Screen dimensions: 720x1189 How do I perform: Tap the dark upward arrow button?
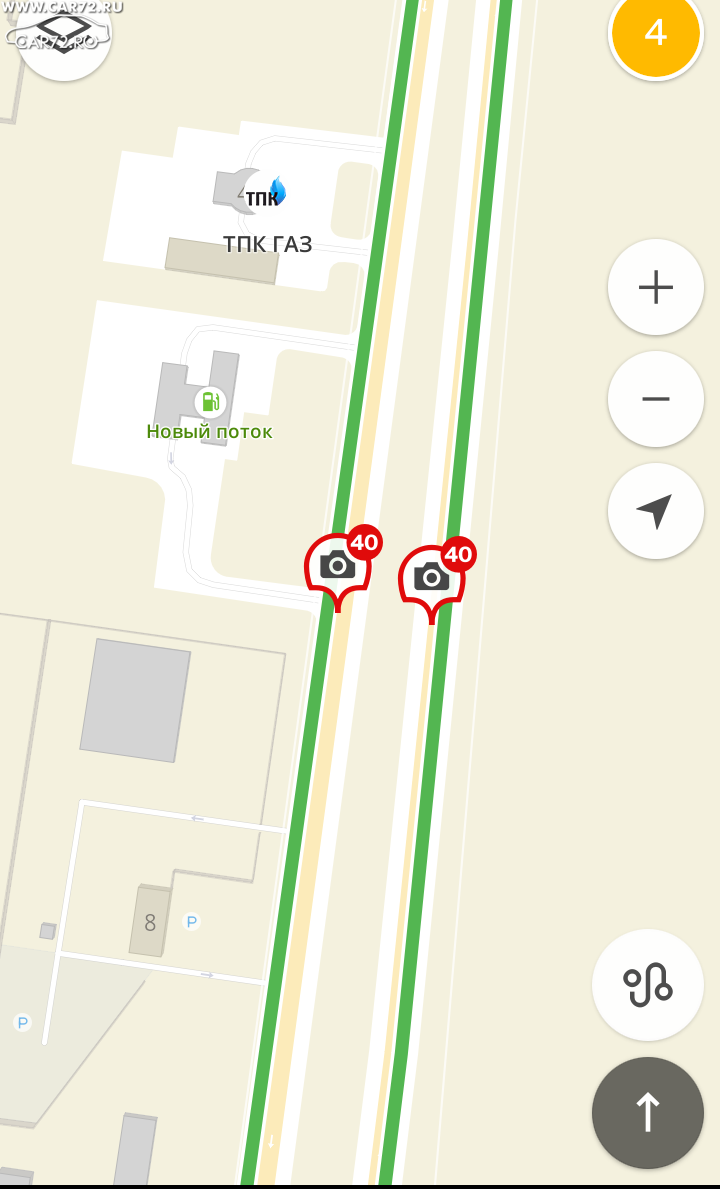pos(648,1113)
